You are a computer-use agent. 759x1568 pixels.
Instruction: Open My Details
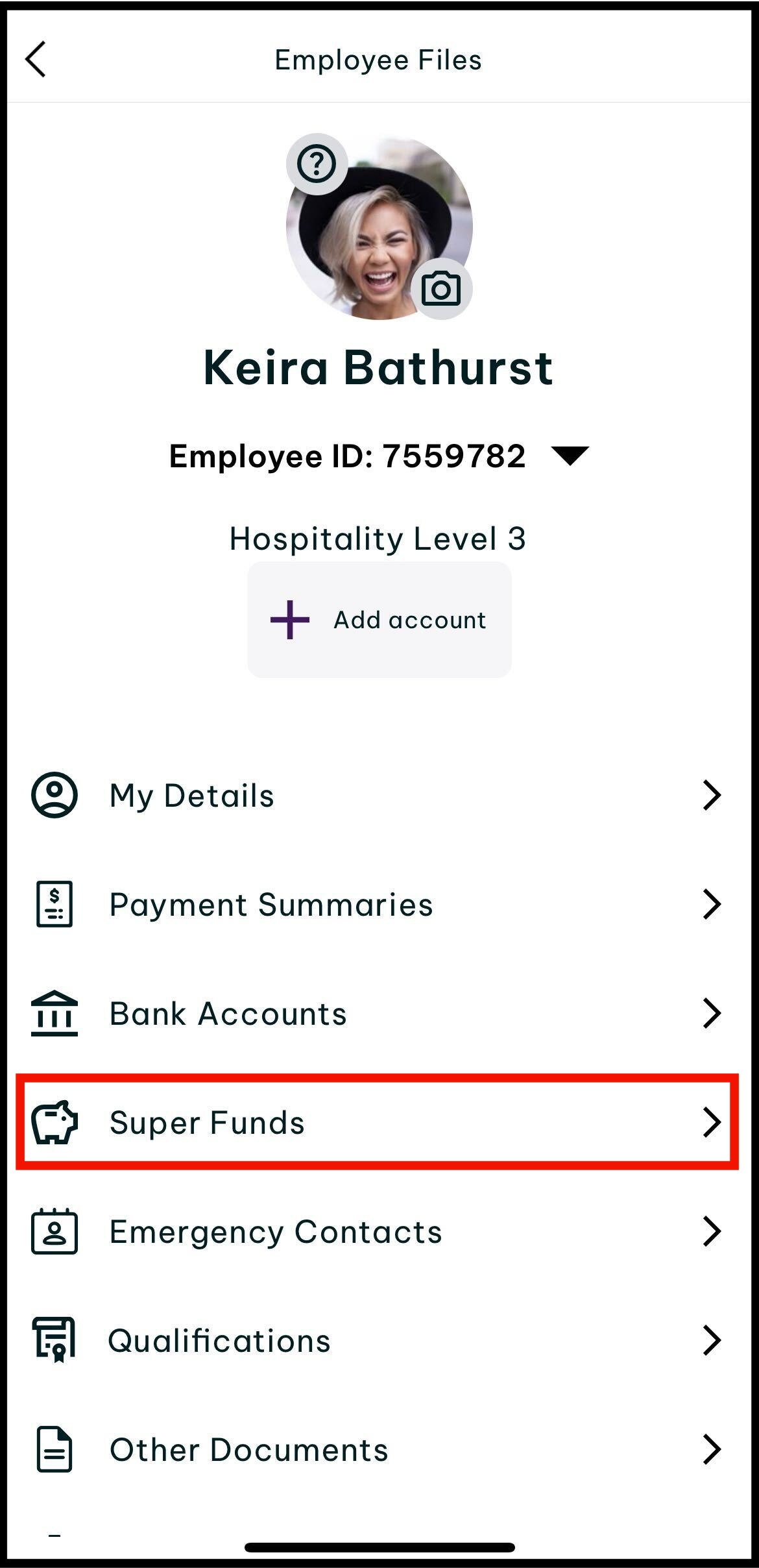tap(379, 795)
